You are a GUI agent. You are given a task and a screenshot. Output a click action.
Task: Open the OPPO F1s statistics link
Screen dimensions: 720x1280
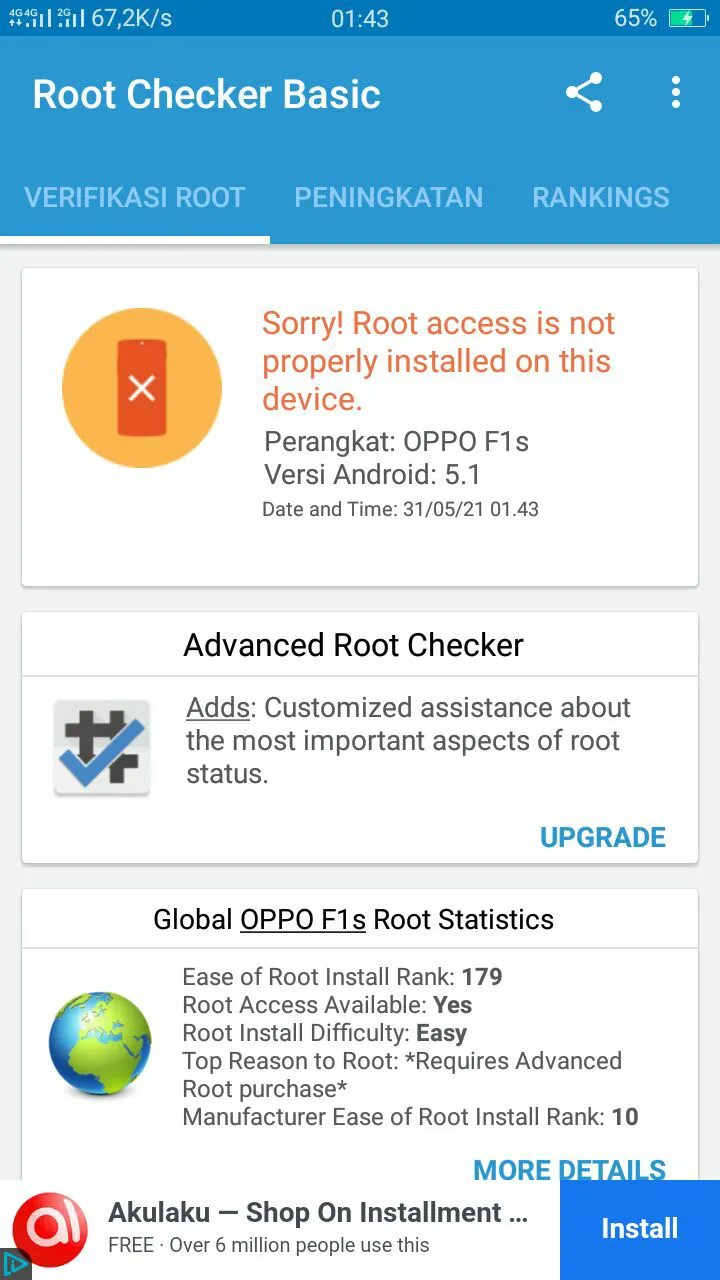pyautogui.click(x=303, y=920)
